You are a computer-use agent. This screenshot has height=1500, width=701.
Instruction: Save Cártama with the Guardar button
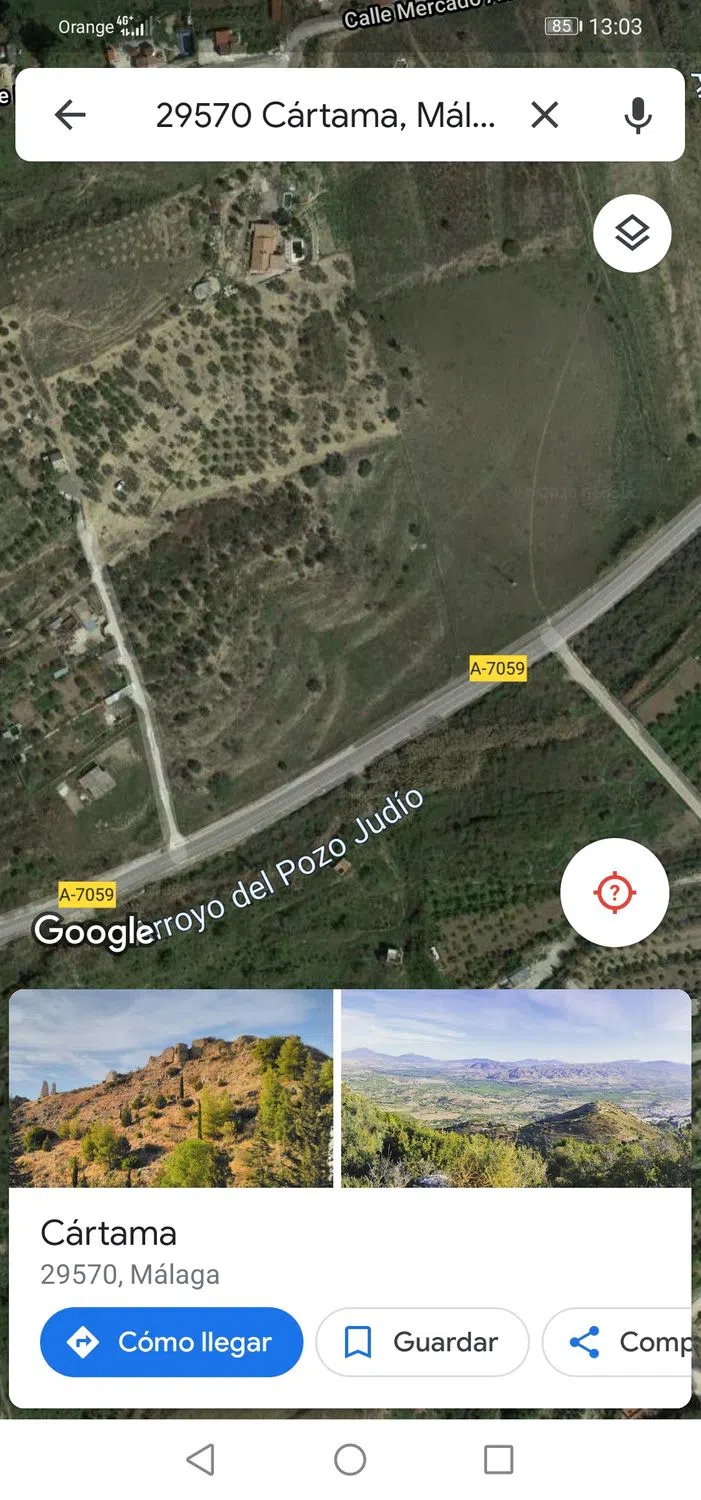(x=422, y=1342)
